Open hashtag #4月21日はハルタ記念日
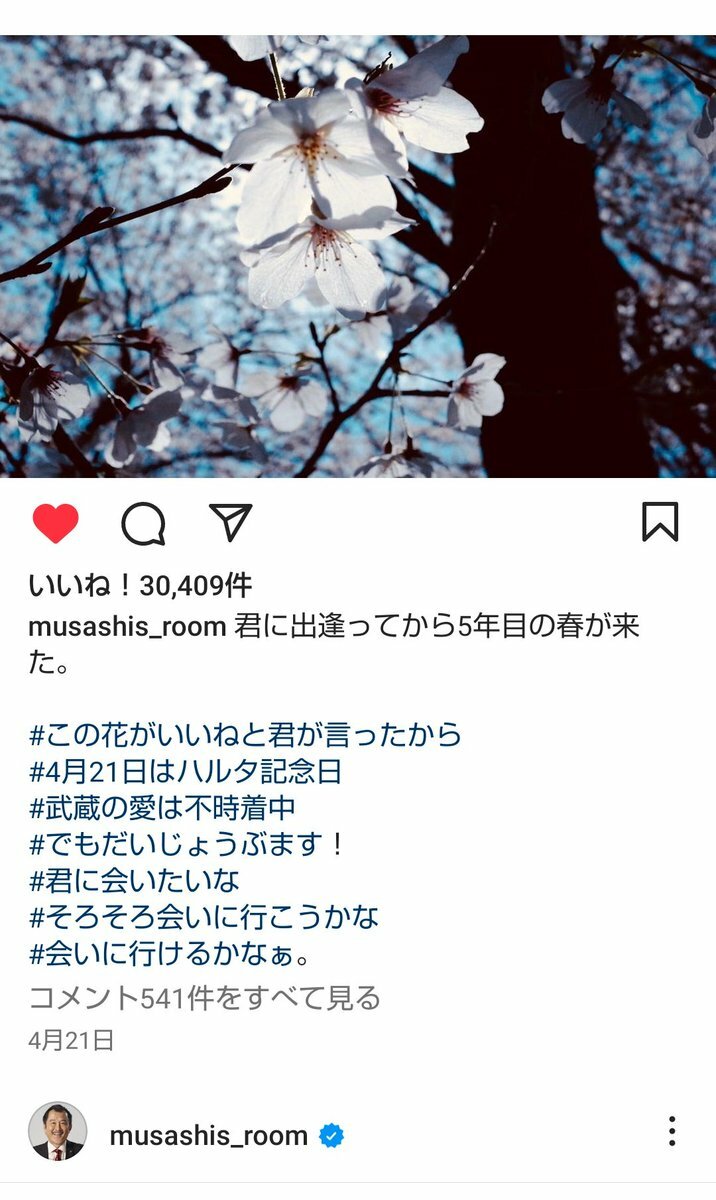716x1200 pixels. click(x=186, y=772)
